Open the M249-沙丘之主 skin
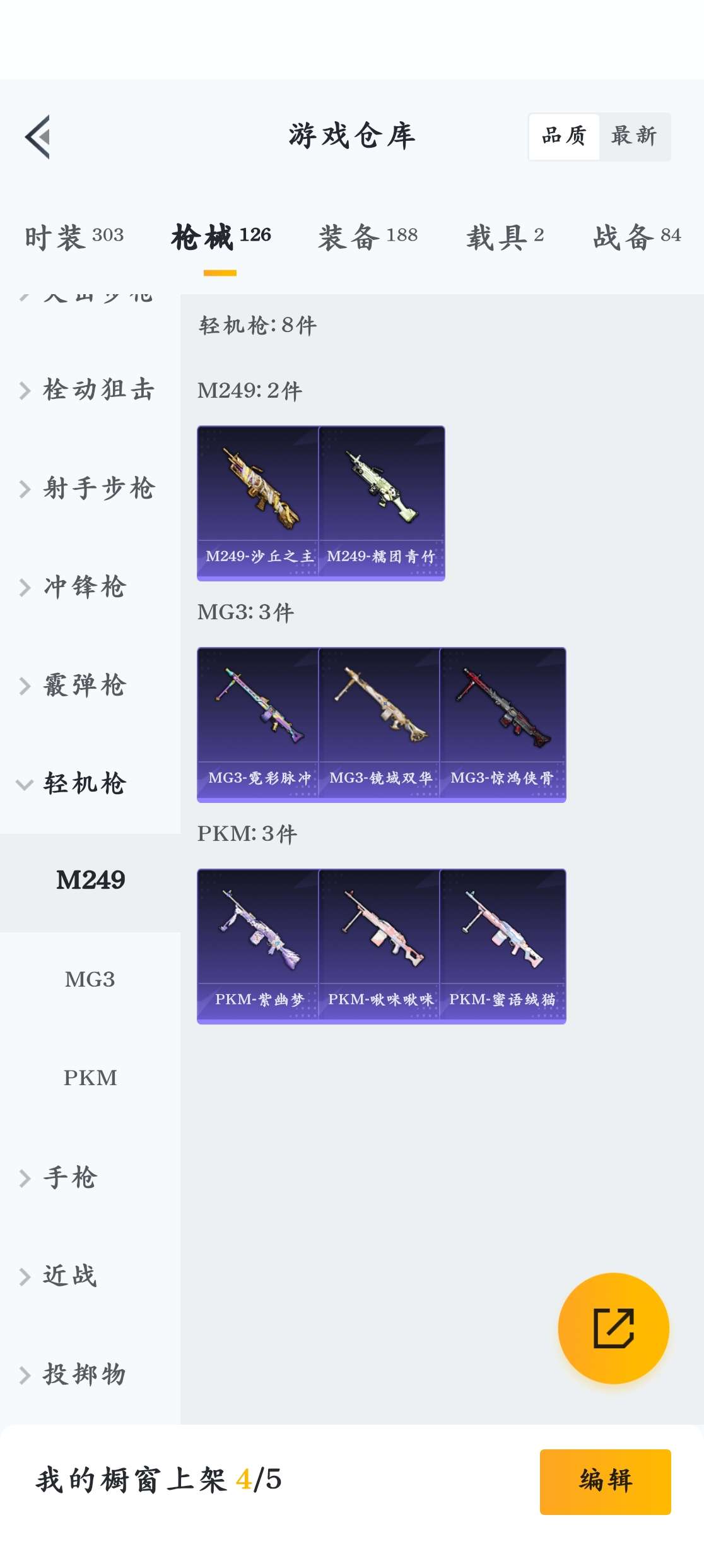Image resolution: width=704 pixels, height=1568 pixels. pyautogui.click(x=258, y=502)
